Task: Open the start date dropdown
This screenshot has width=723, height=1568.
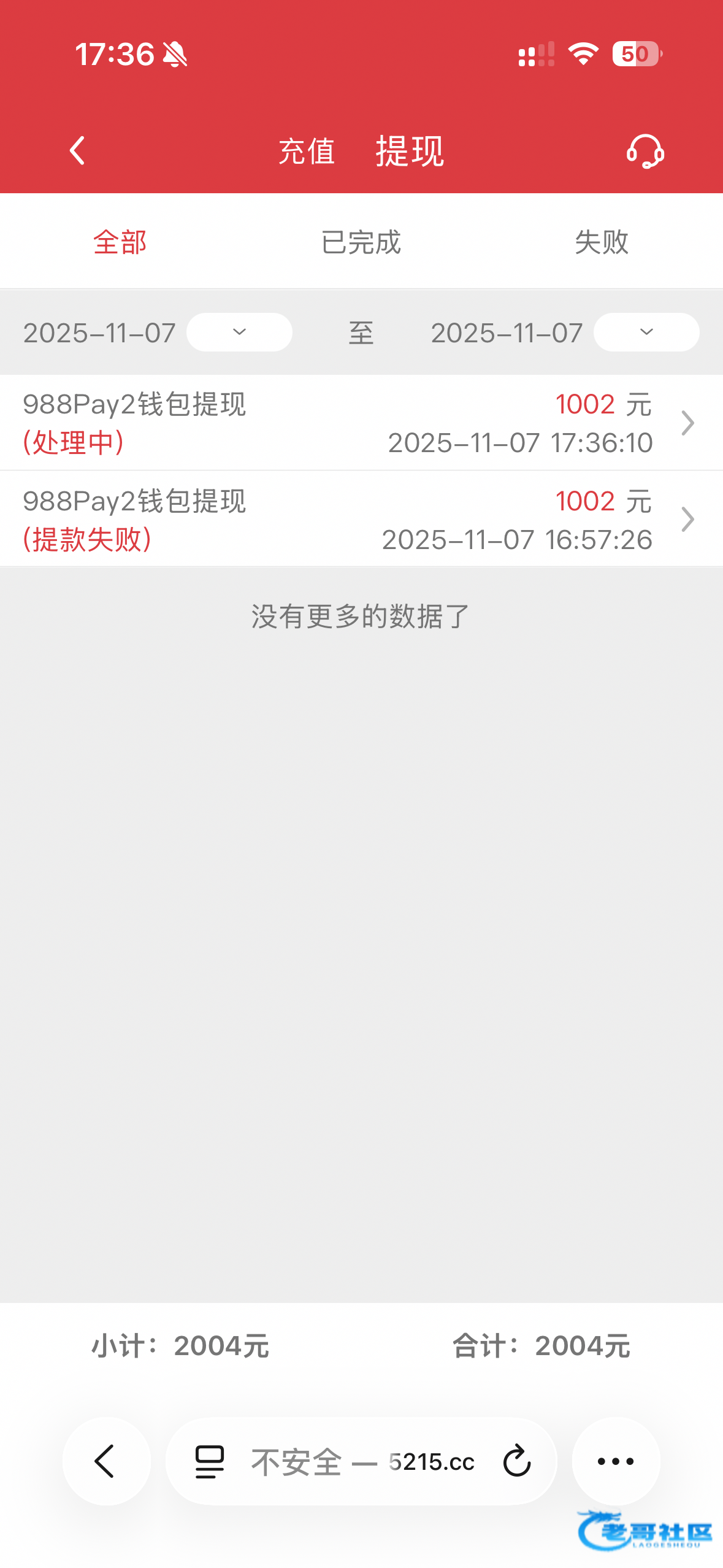Action: coord(239,332)
